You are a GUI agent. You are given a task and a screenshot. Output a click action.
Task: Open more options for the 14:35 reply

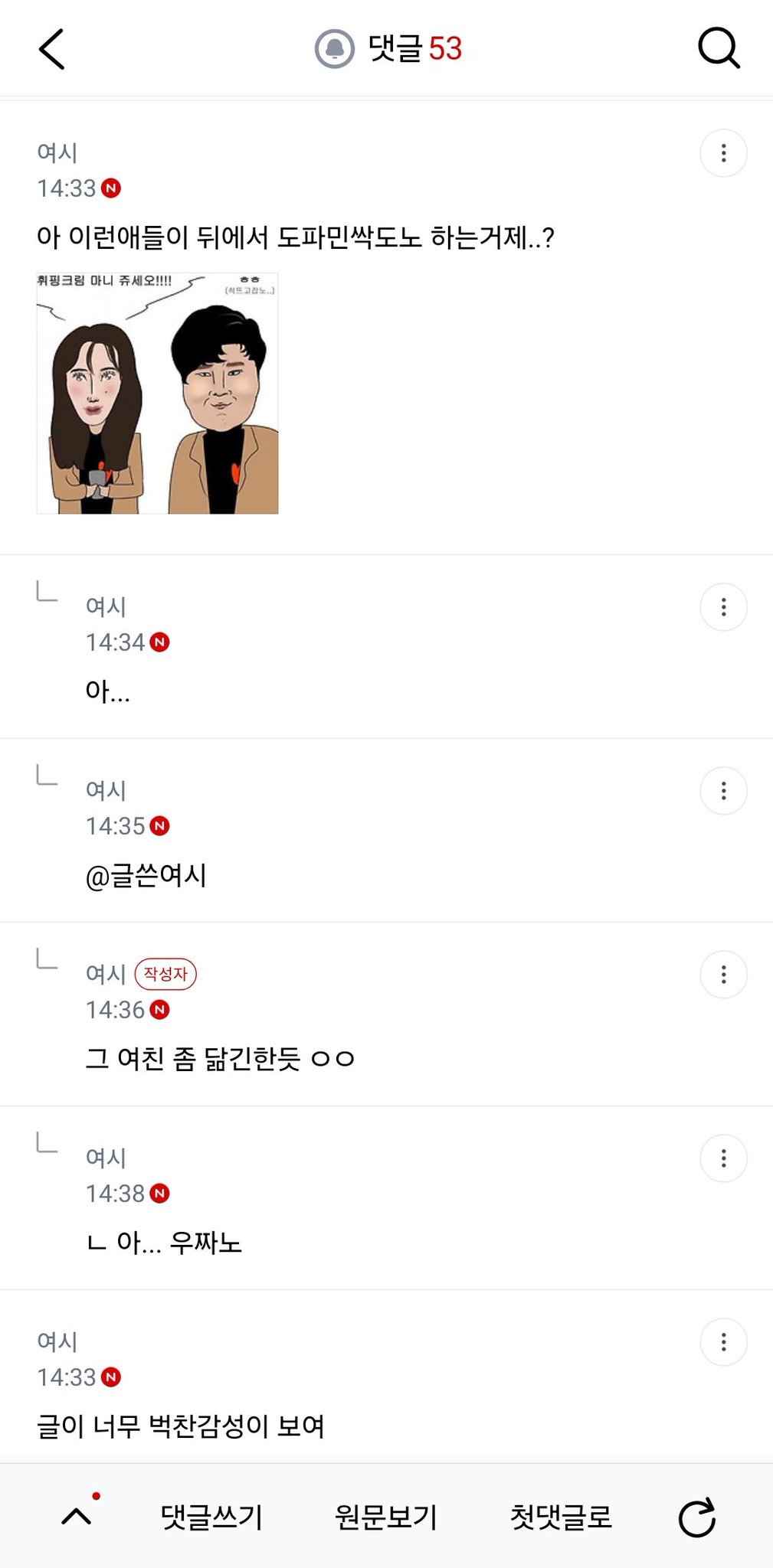(x=723, y=791)
